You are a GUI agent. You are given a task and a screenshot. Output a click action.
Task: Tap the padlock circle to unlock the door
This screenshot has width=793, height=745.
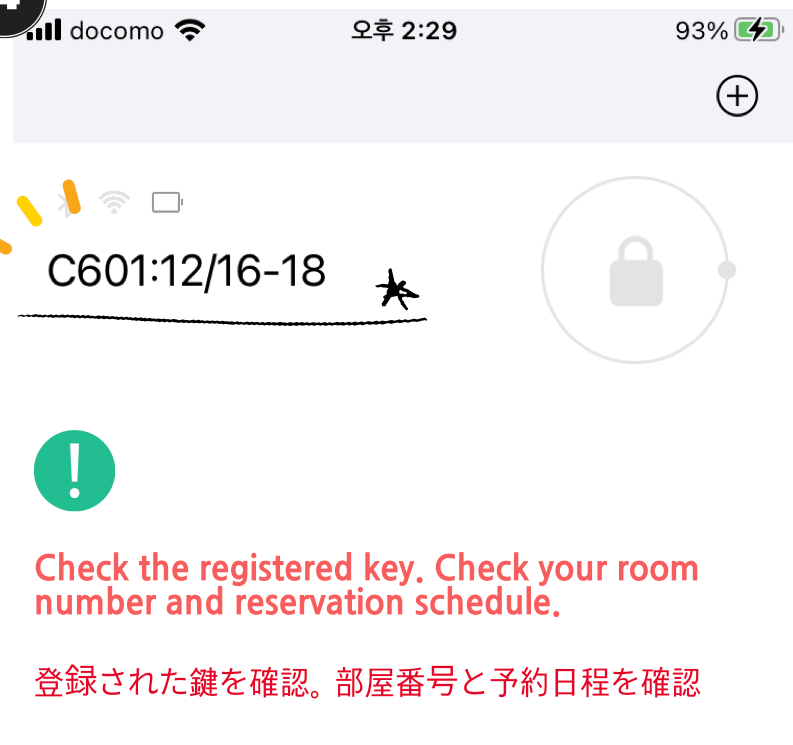pyautogui.click(x=636, y=270)
